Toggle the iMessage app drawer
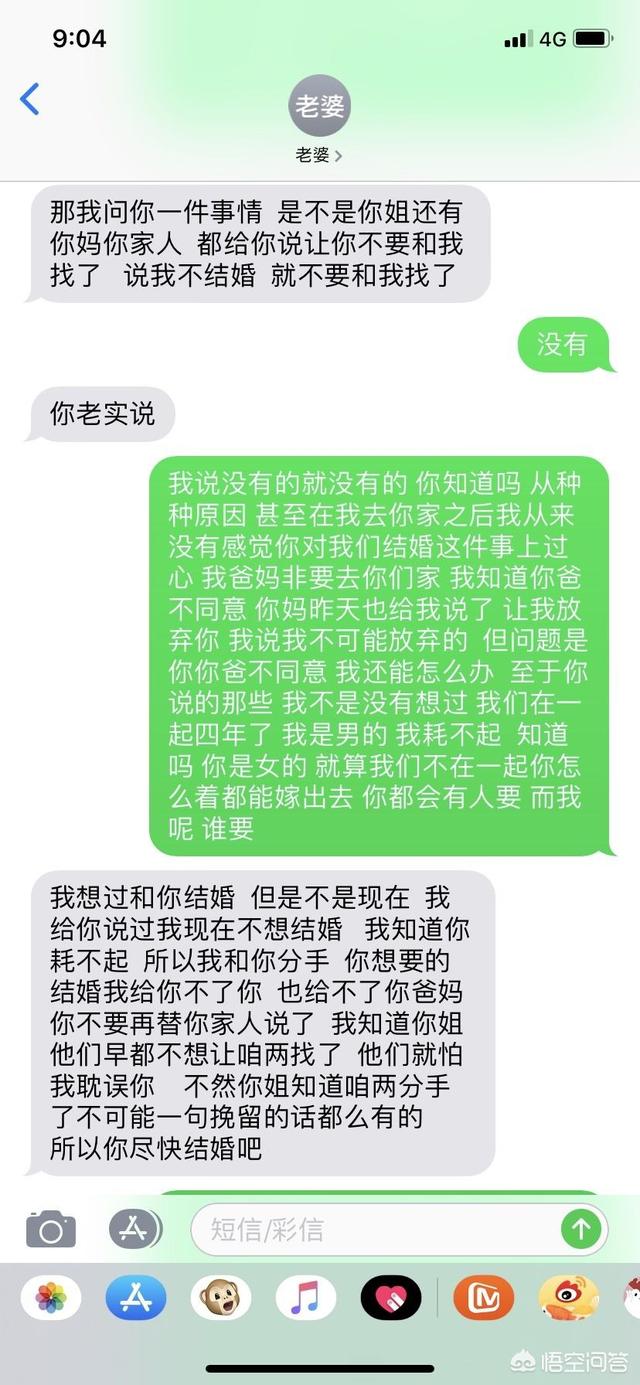 (x=135, y=1229)
